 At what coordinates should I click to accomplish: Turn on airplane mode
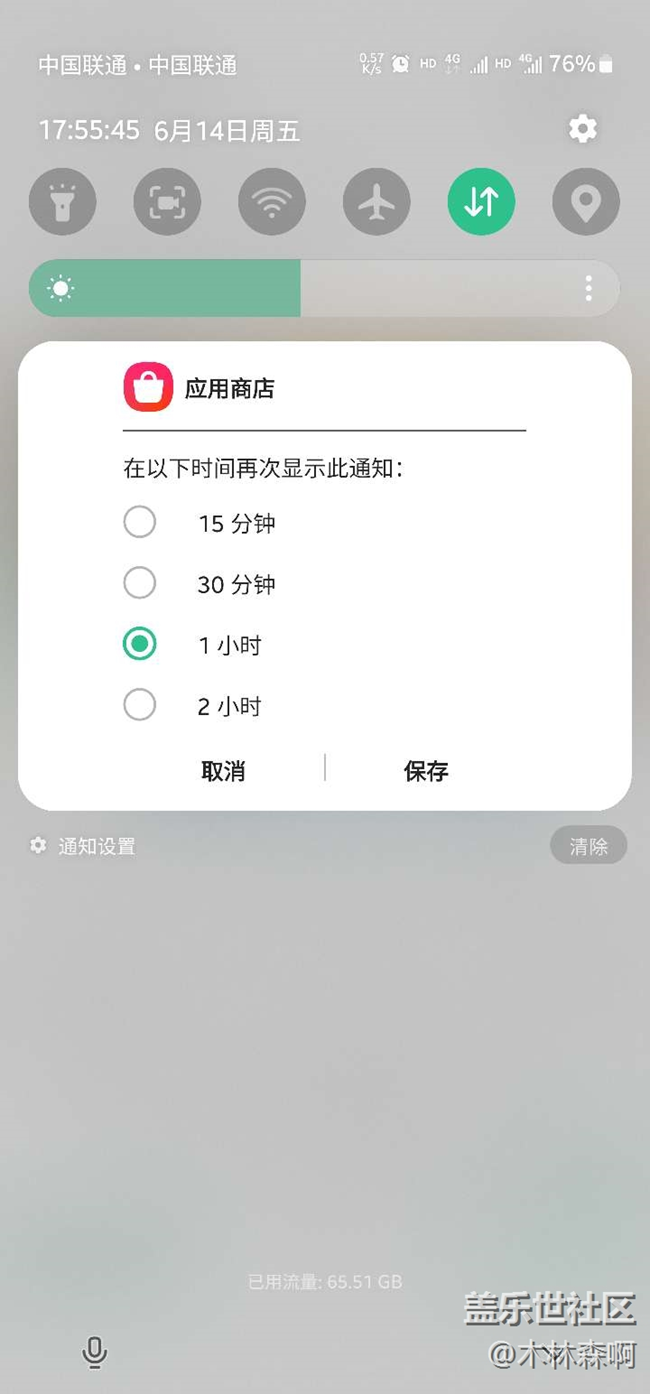[377, 202]
